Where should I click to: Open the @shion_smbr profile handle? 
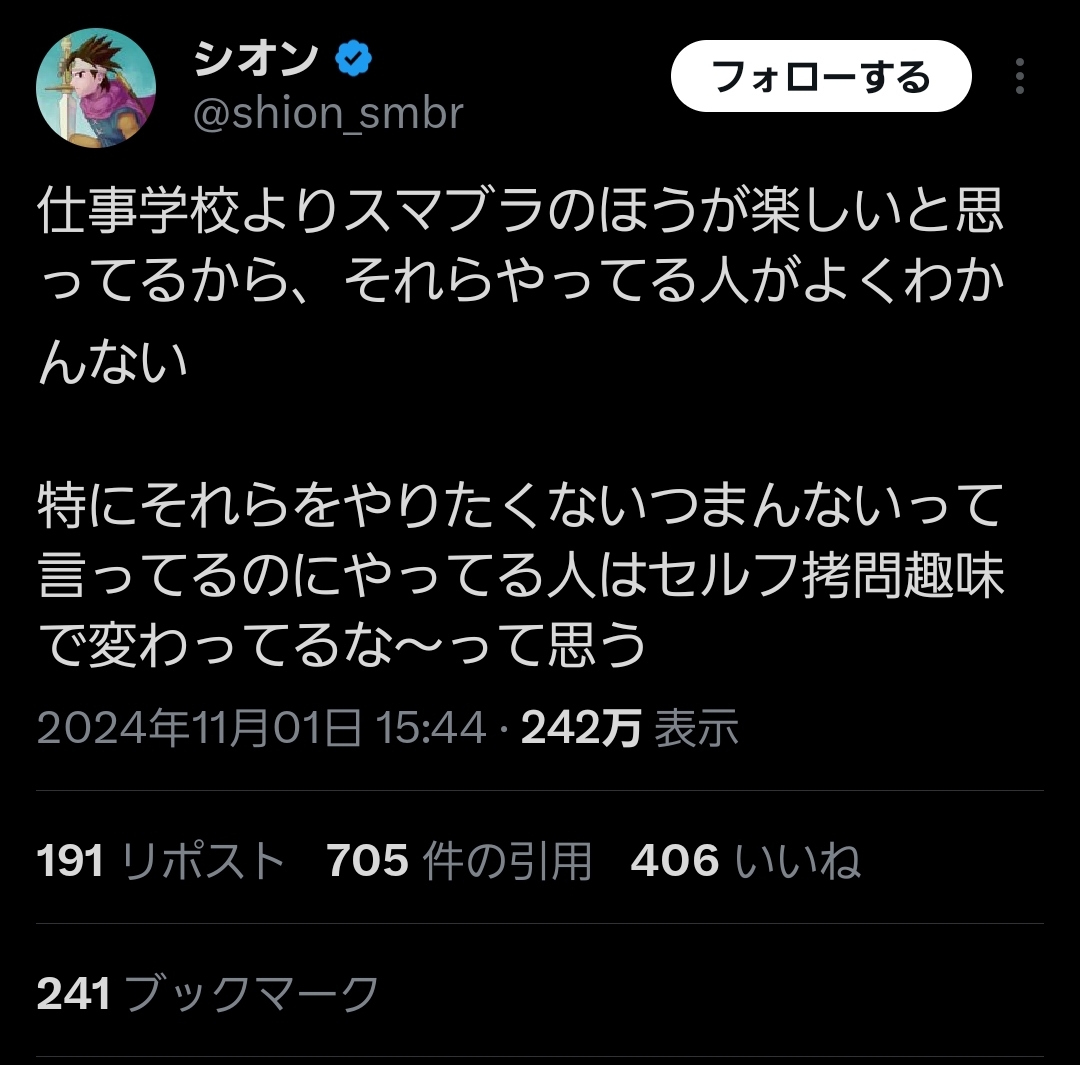pyautogui.click(x=327, y=114)
